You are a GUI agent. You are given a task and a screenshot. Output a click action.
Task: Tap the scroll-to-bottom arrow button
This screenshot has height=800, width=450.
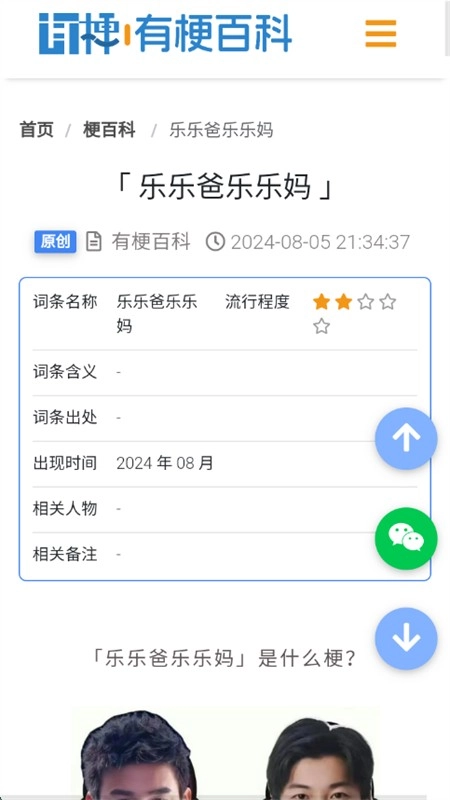(406, 638)
